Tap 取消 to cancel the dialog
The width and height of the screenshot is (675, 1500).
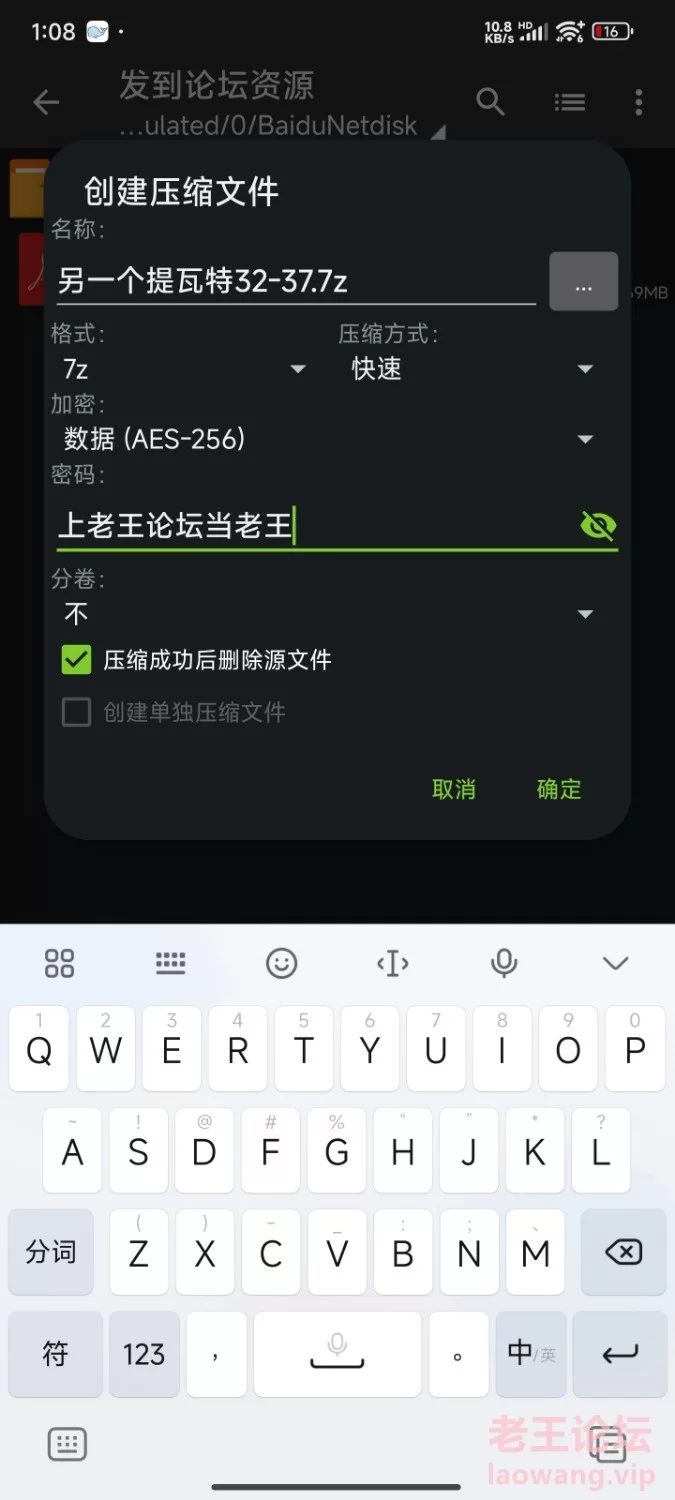453,789
